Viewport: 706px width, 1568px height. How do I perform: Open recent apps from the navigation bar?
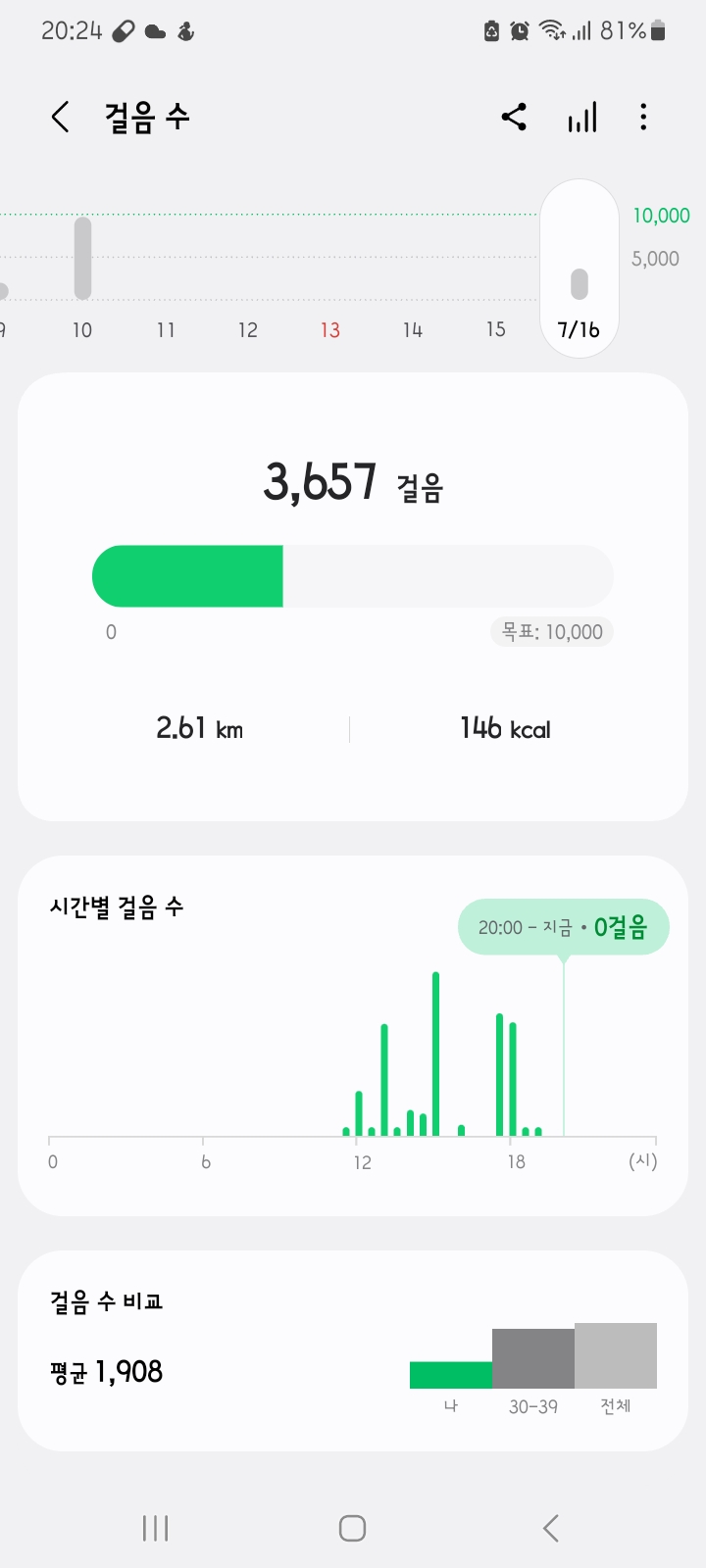(x=156, y=1528)
